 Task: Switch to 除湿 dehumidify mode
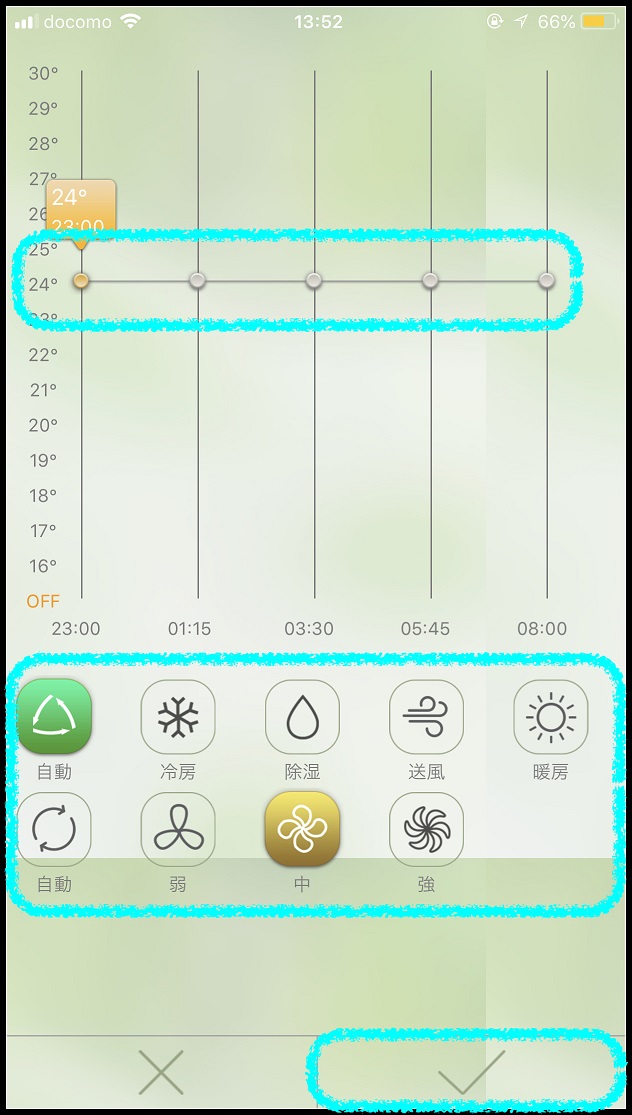pyautogui.click(x=302, y=717)
